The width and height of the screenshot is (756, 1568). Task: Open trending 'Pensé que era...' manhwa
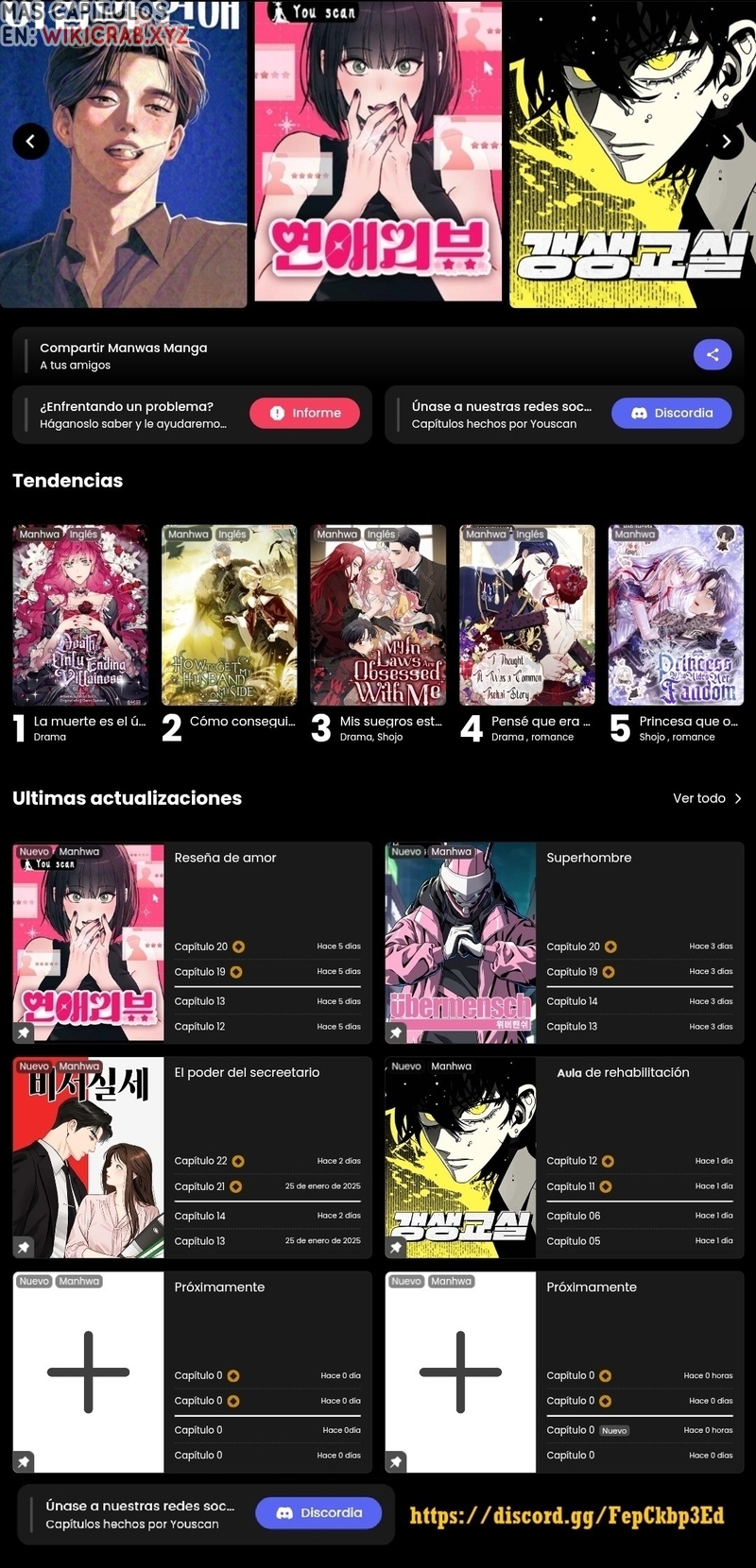tap(527, 615)
